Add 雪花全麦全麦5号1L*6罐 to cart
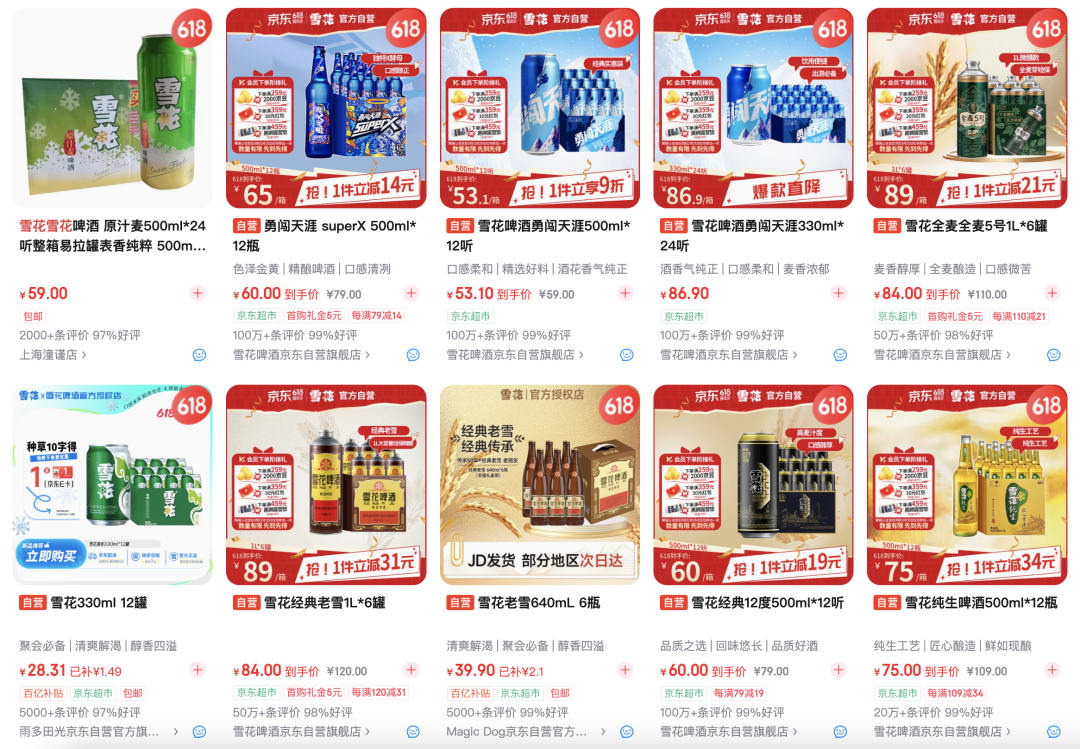This screenshot has width=1080, height=749. 1052,294
